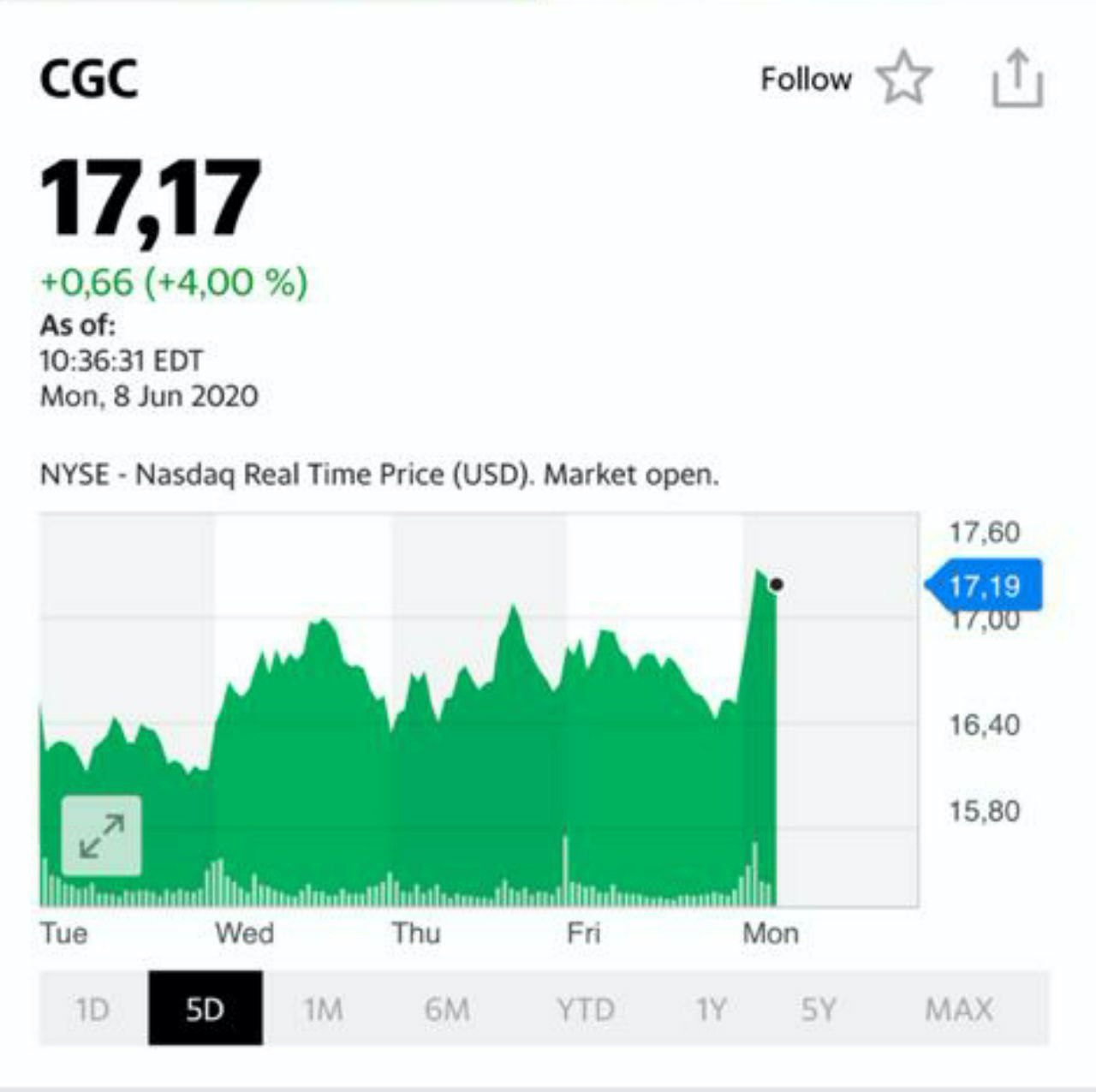Select the 5D range
Screen dimensions: 1096x1092
pos(205,1009)
